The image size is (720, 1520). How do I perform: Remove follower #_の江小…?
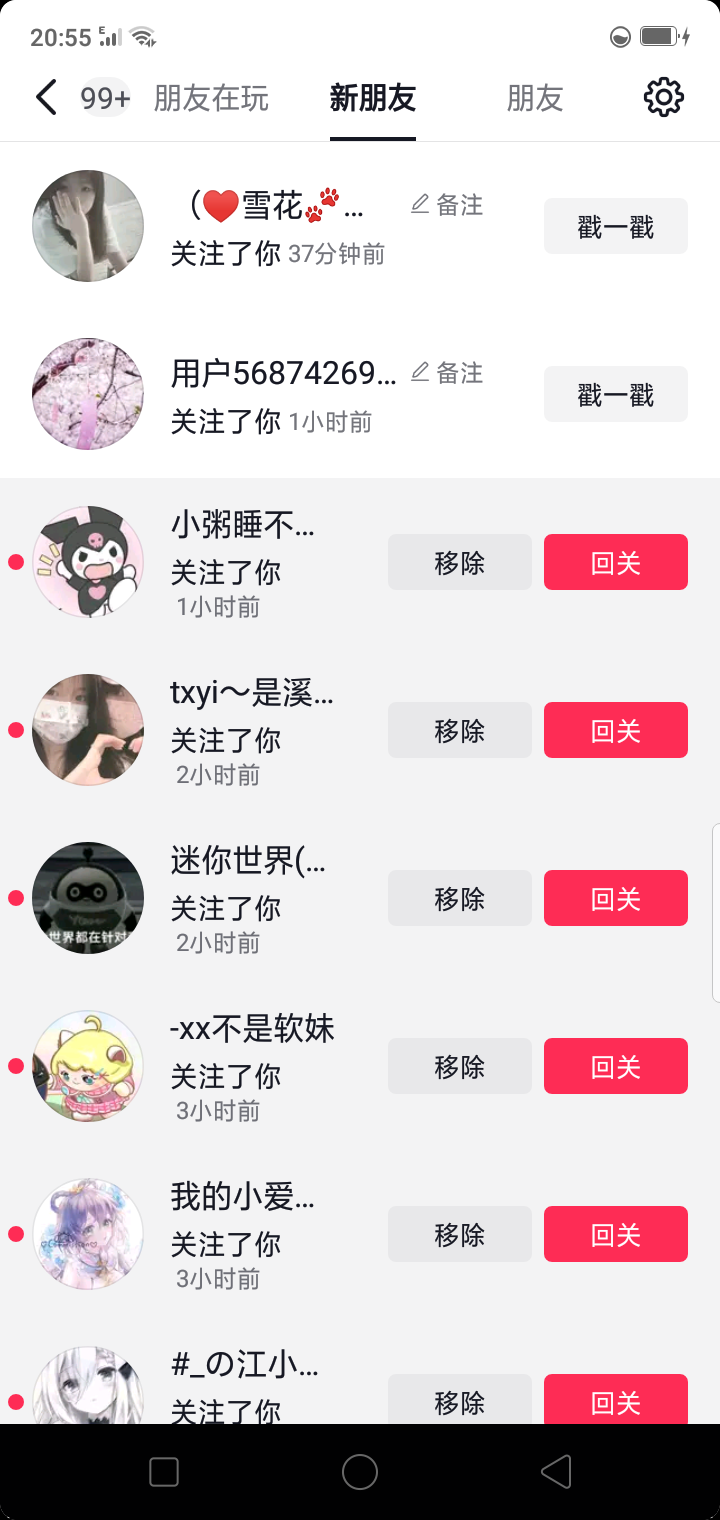tap(459, 1400)
